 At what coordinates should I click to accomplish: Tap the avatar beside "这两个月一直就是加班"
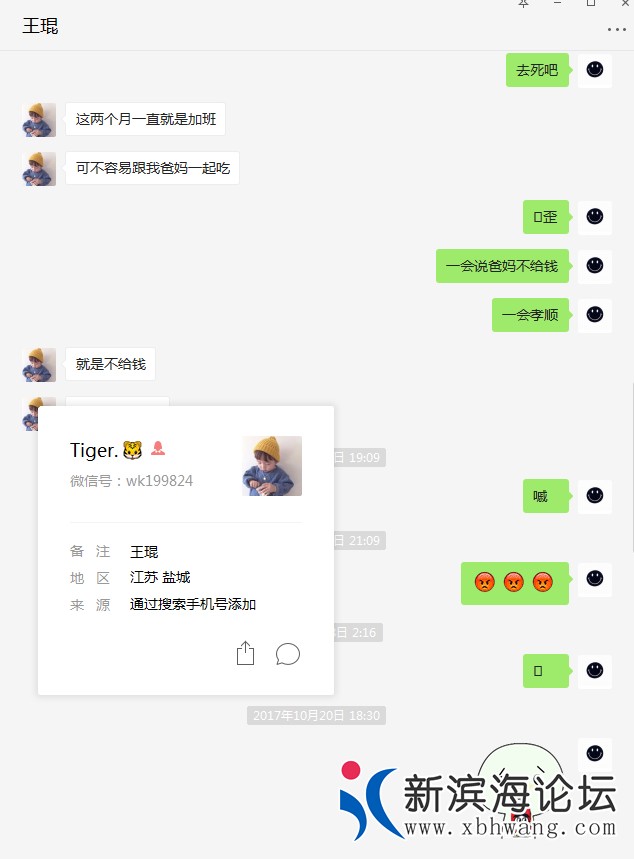pos(39,120)
